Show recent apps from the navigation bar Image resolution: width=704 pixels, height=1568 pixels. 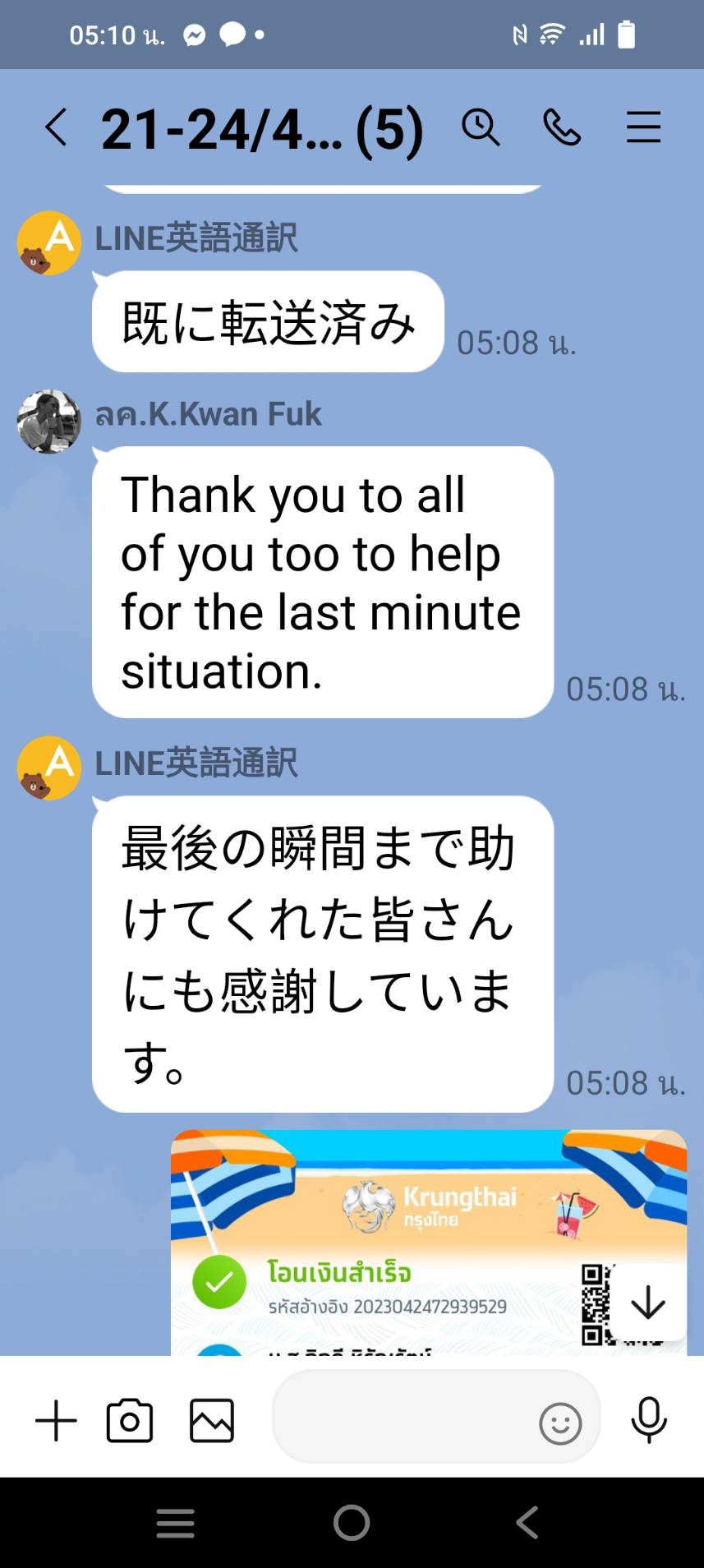[176, 1523]
